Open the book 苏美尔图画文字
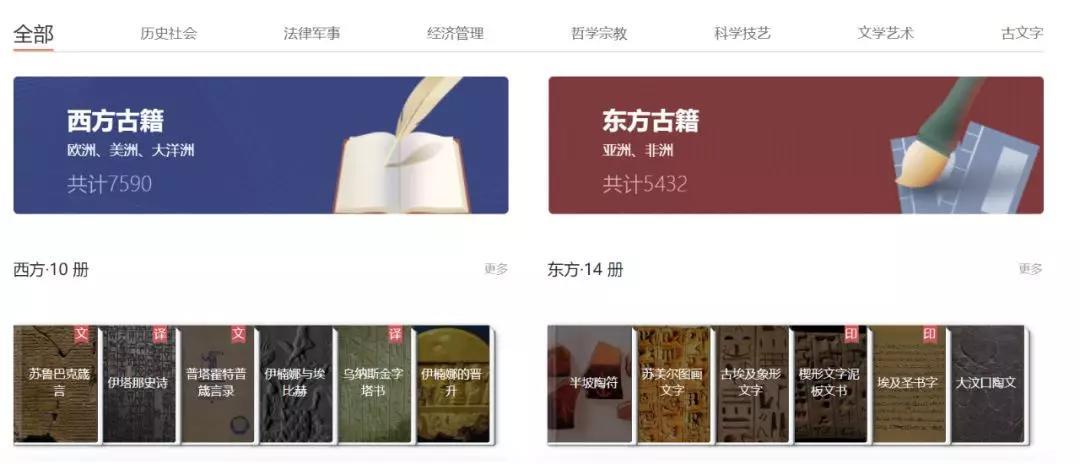Viewport: 1080px width, 464px height. pyautogui.click(x=672, y=384)
